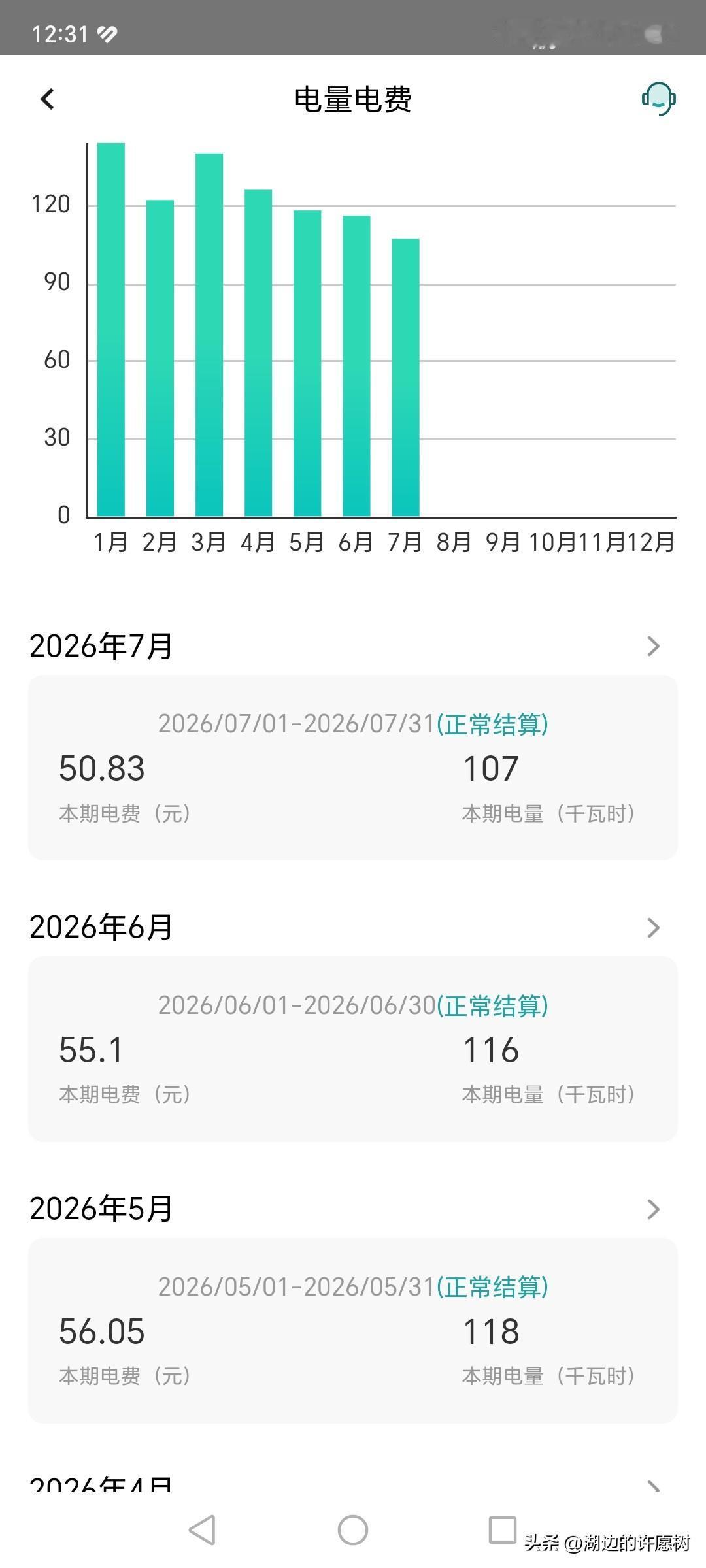706x1568 pixels.
Task: Tap the system home button
Action: (x=353, y=1530)
